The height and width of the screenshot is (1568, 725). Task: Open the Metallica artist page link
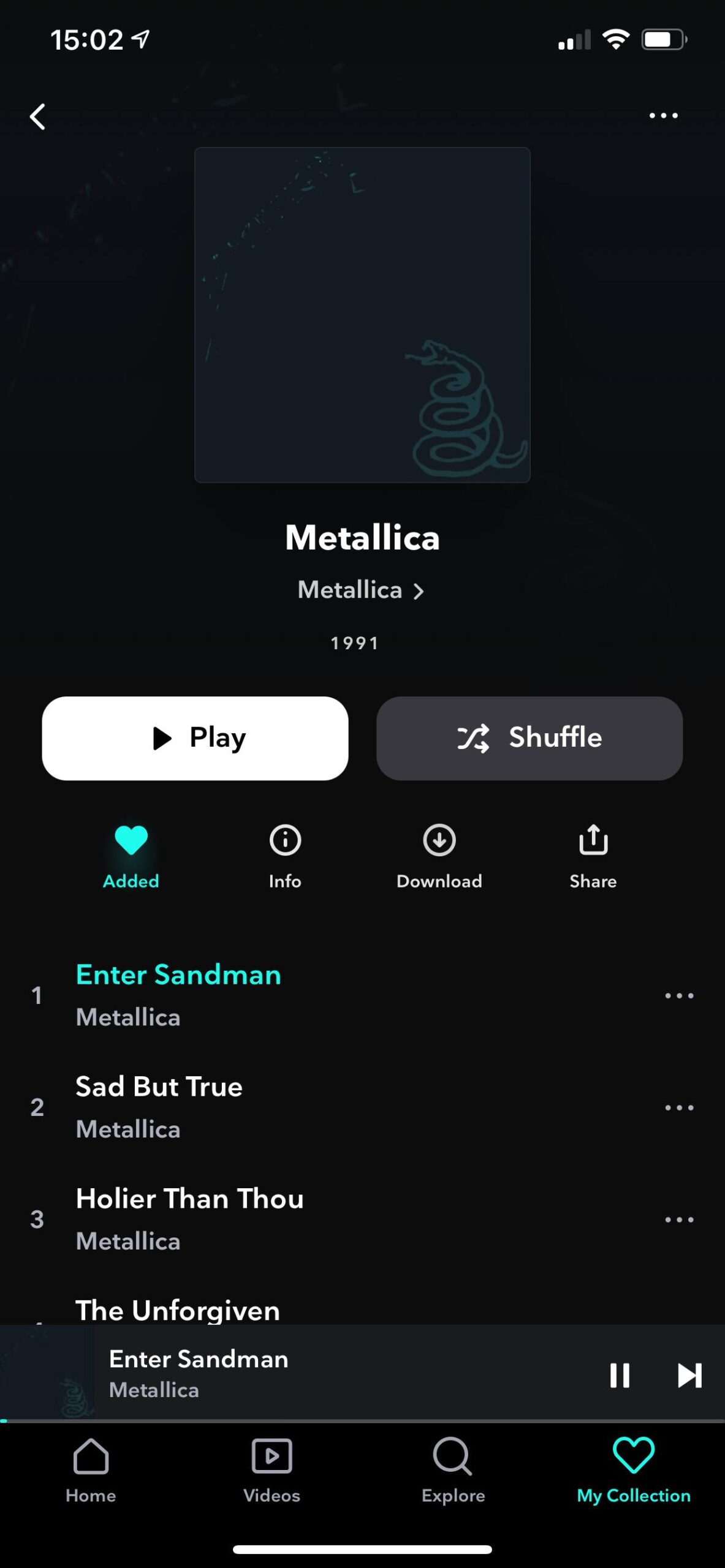click(x=361, y=590)
